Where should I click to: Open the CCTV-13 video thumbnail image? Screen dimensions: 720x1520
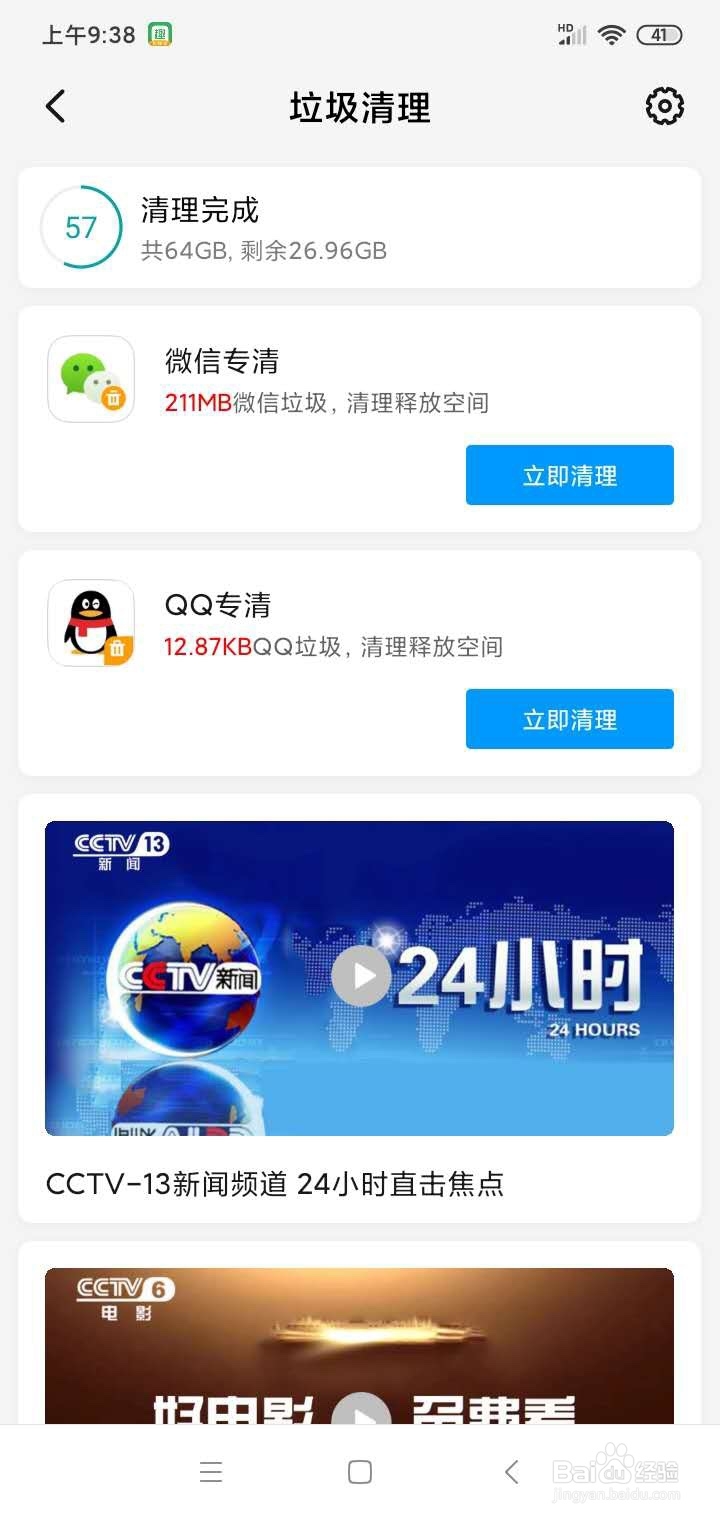click(360, 977)
